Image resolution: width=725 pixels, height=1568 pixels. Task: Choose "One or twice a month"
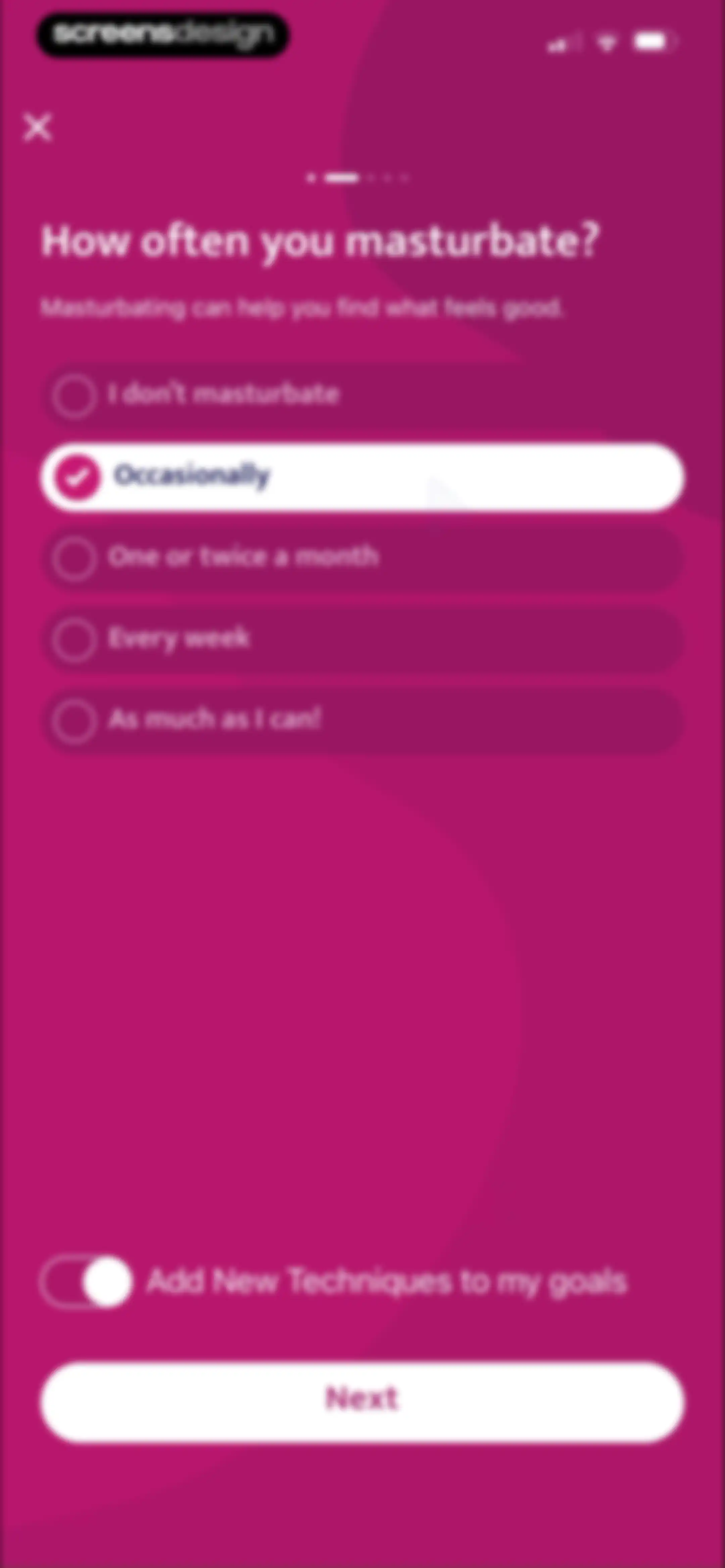[362, 558]
